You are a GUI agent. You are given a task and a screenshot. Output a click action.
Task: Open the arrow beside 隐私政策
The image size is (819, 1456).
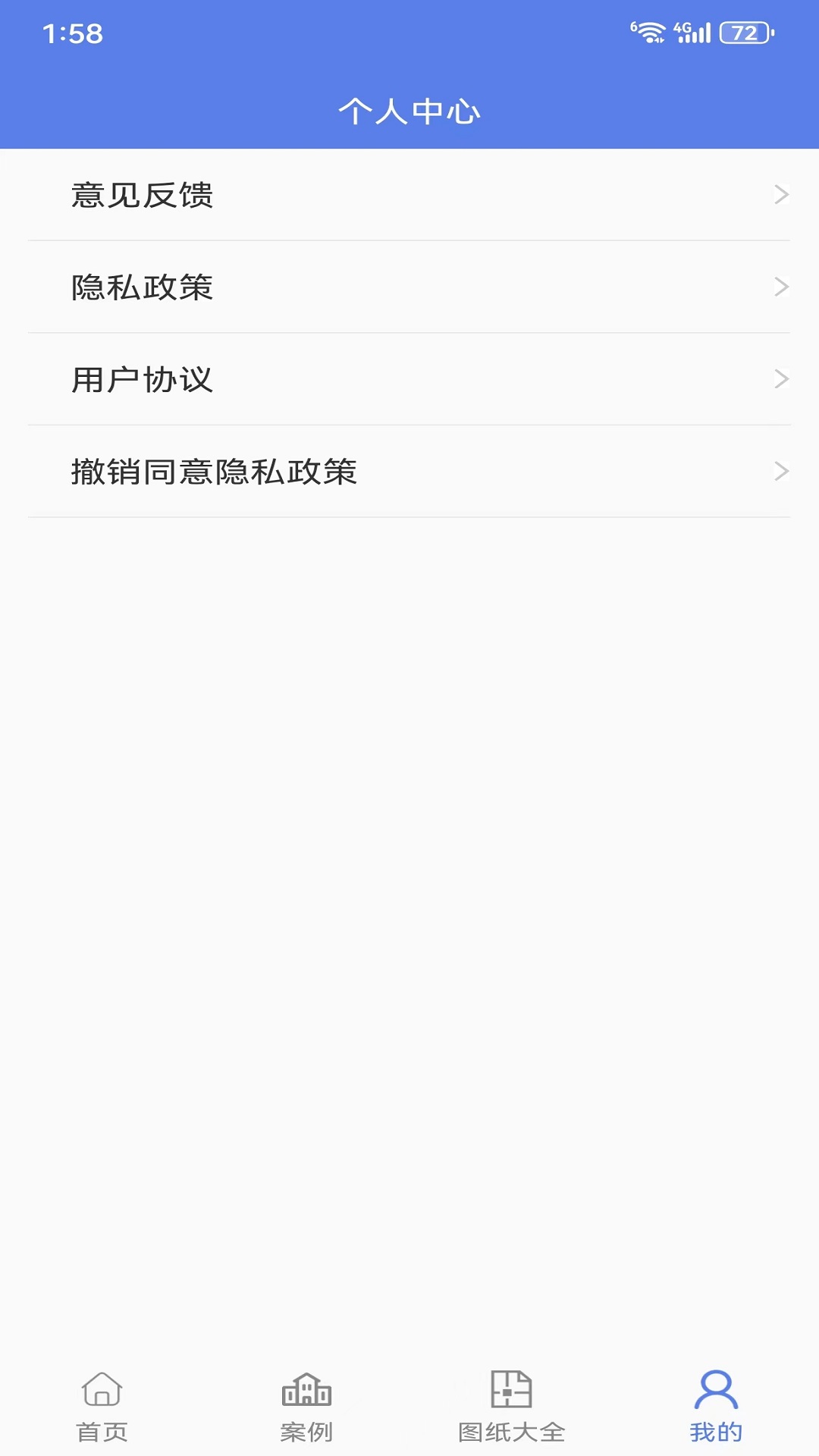[780, 287]
